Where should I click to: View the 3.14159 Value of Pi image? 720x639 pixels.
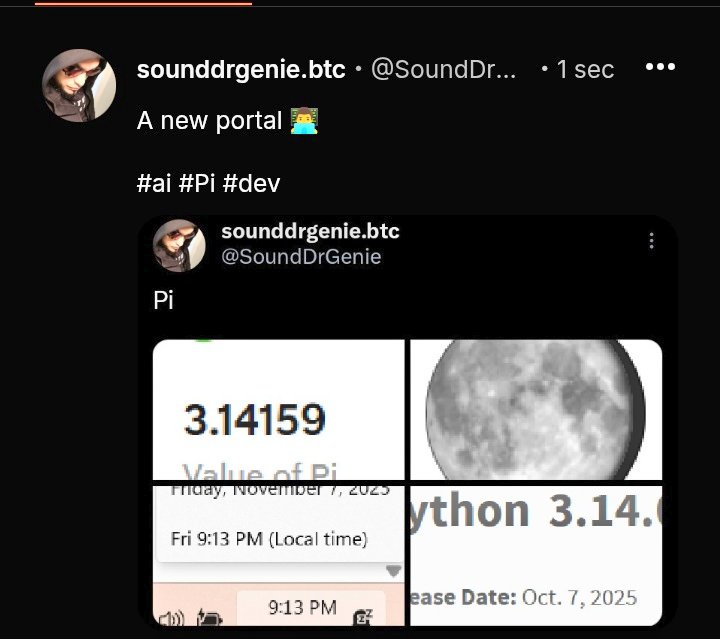tap(278, 409)
